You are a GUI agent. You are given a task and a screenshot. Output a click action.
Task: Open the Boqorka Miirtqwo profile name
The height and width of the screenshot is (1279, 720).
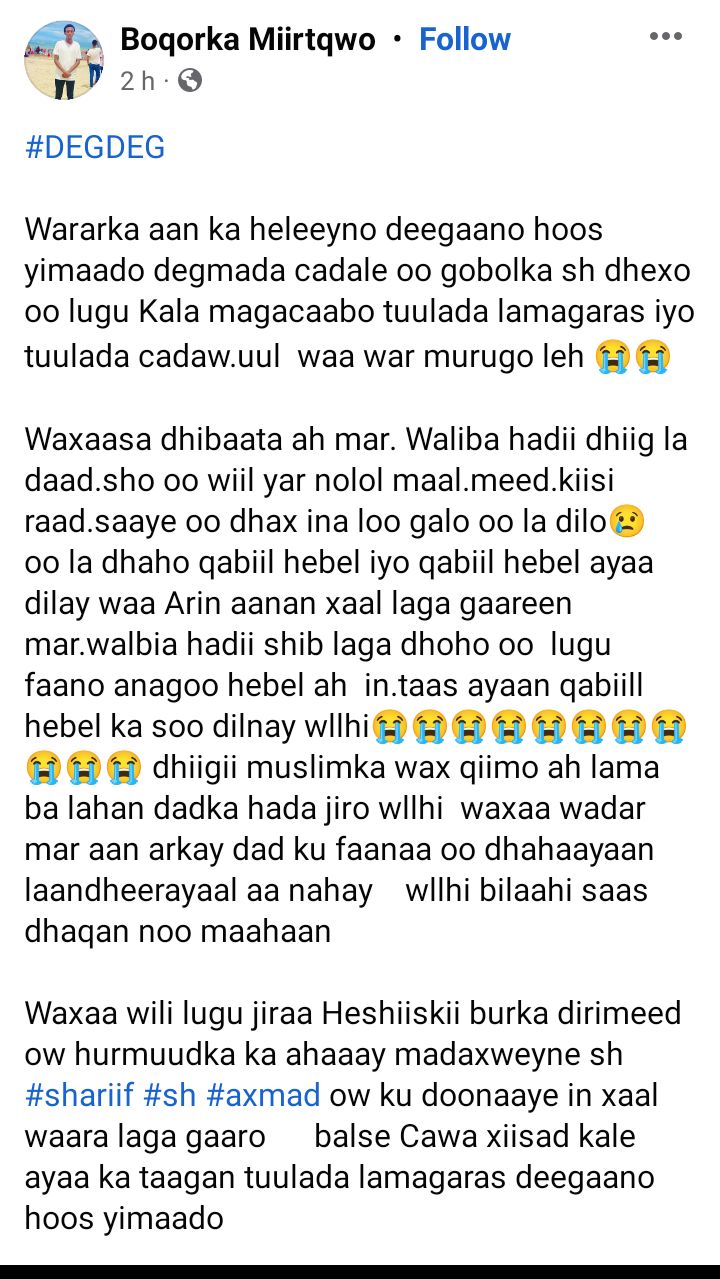click(x=248, y=40)
